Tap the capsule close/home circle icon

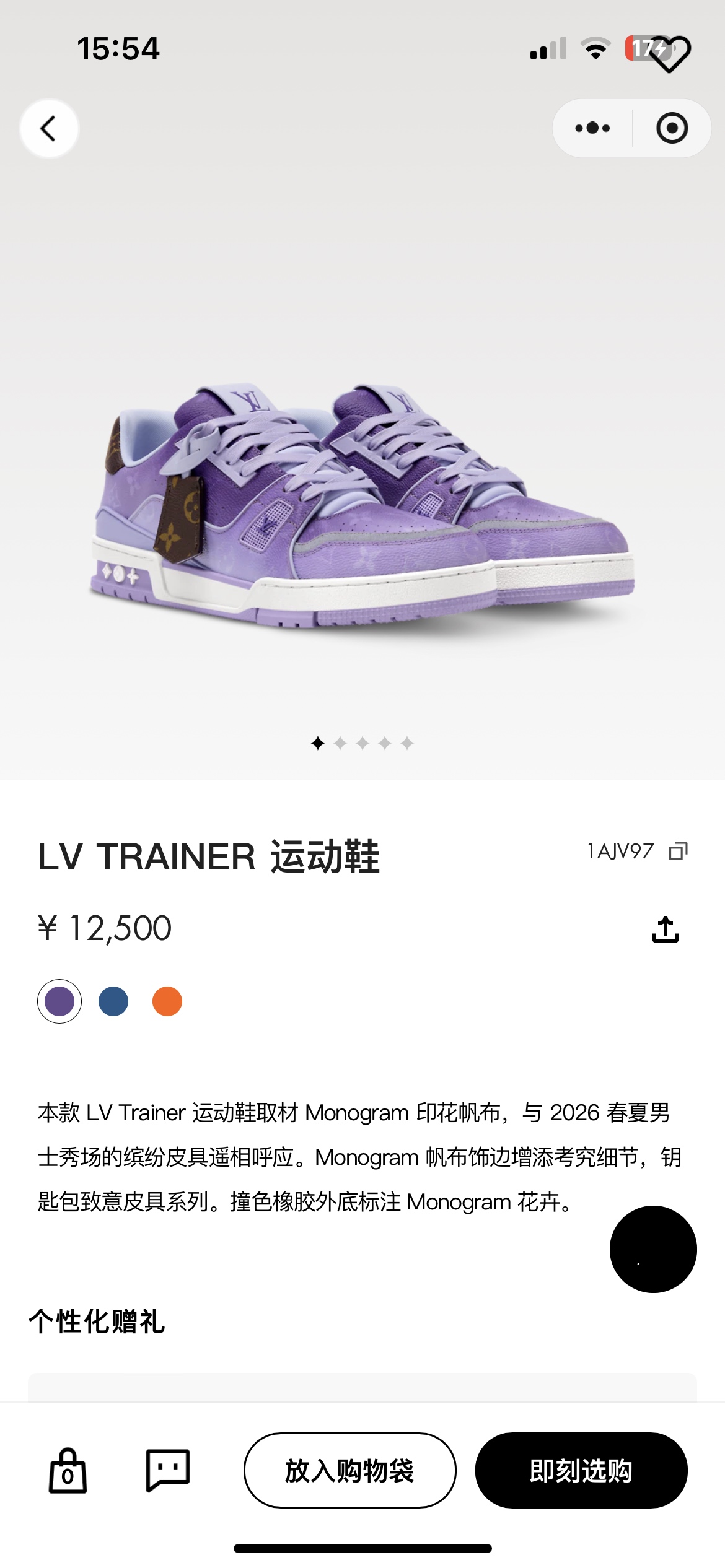[672, 128]
